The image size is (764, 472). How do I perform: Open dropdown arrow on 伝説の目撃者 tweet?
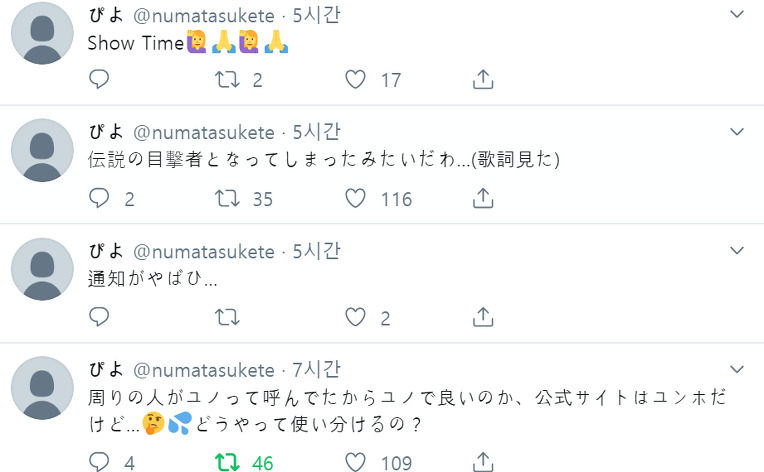point(737,132)
